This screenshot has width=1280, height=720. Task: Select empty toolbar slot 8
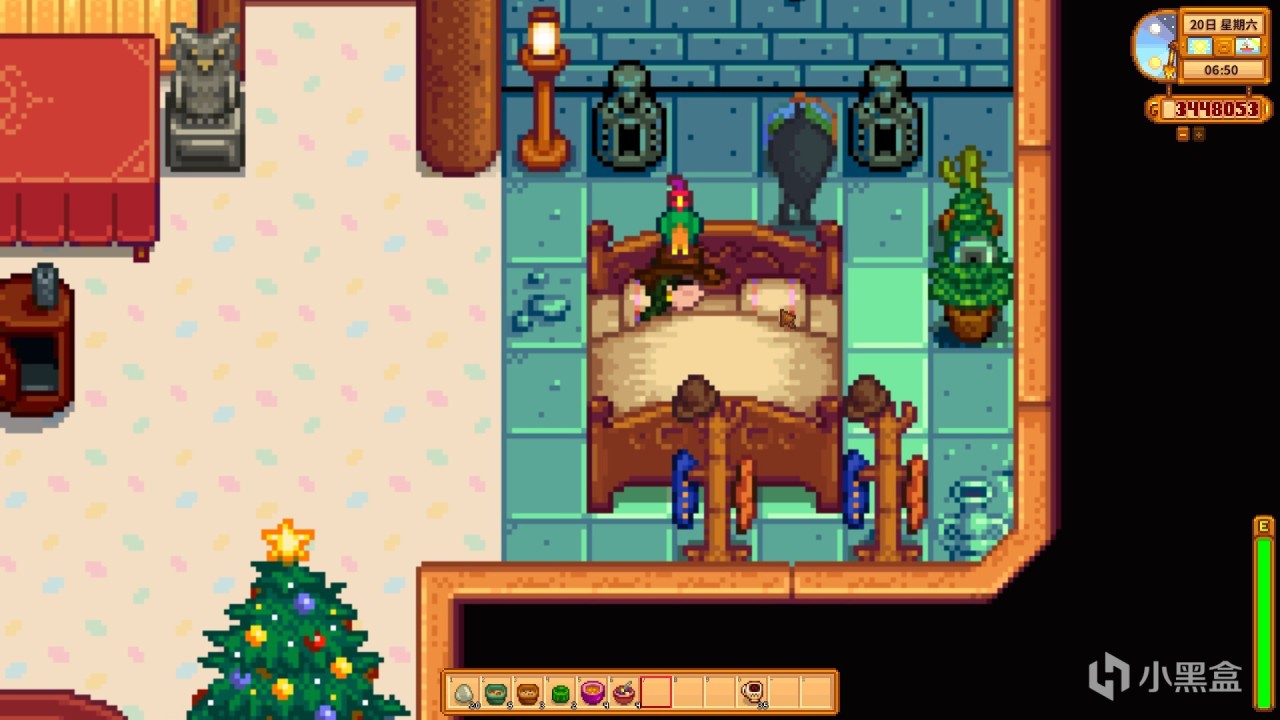(688, 692)
